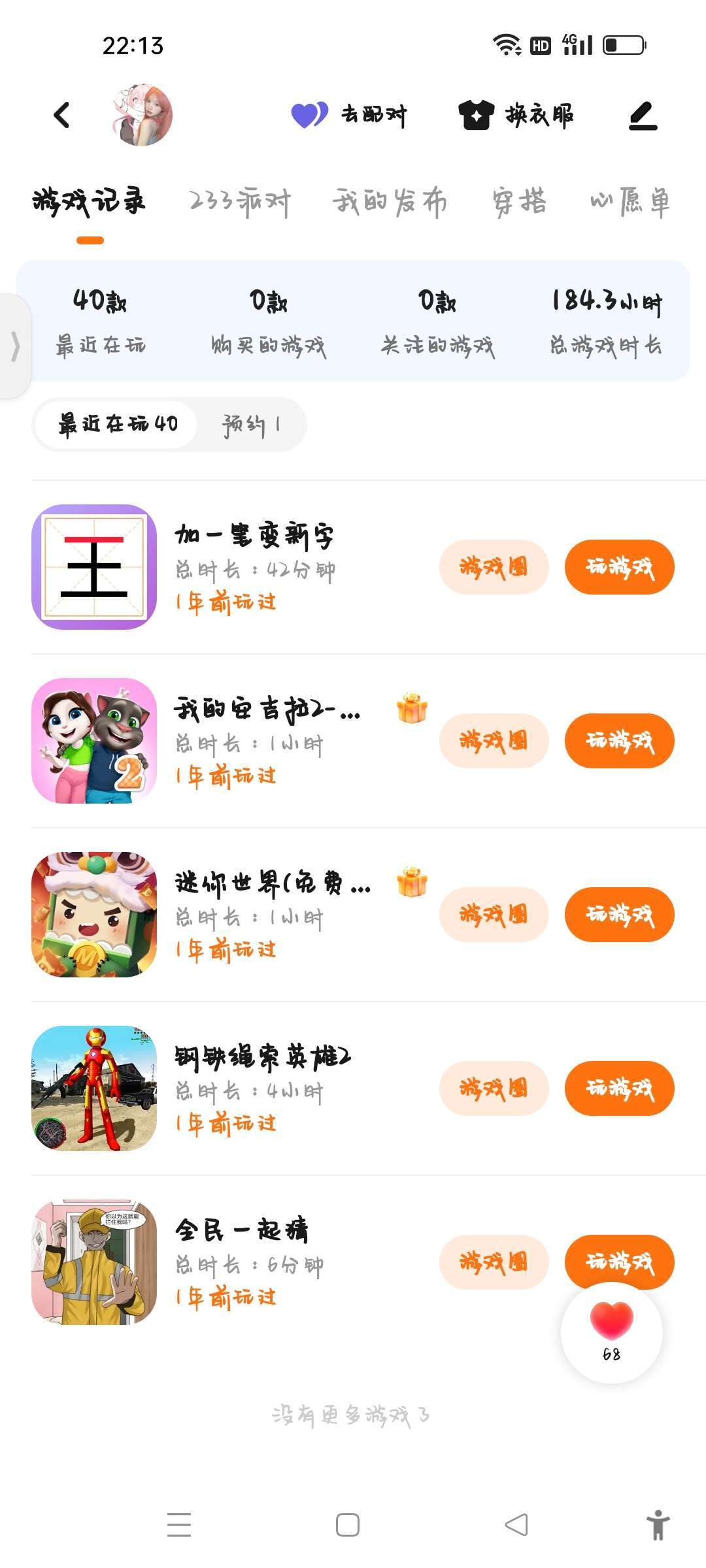Image resolution: width=706 pixels, height=1568 pixels.
Task: Tap the gift icon beside 迷你世界
Action: [x=412, y=882]
